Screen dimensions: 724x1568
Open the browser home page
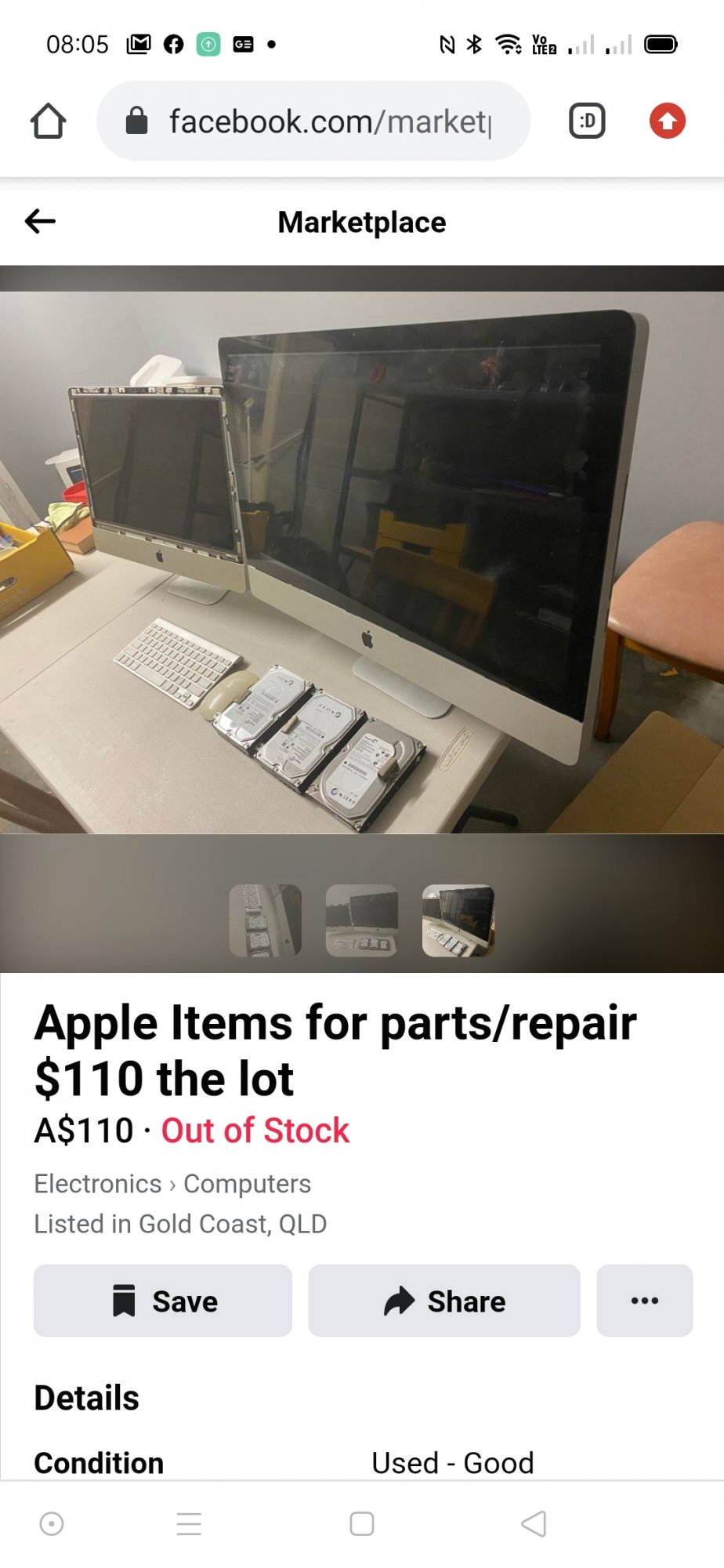[48, 122]
